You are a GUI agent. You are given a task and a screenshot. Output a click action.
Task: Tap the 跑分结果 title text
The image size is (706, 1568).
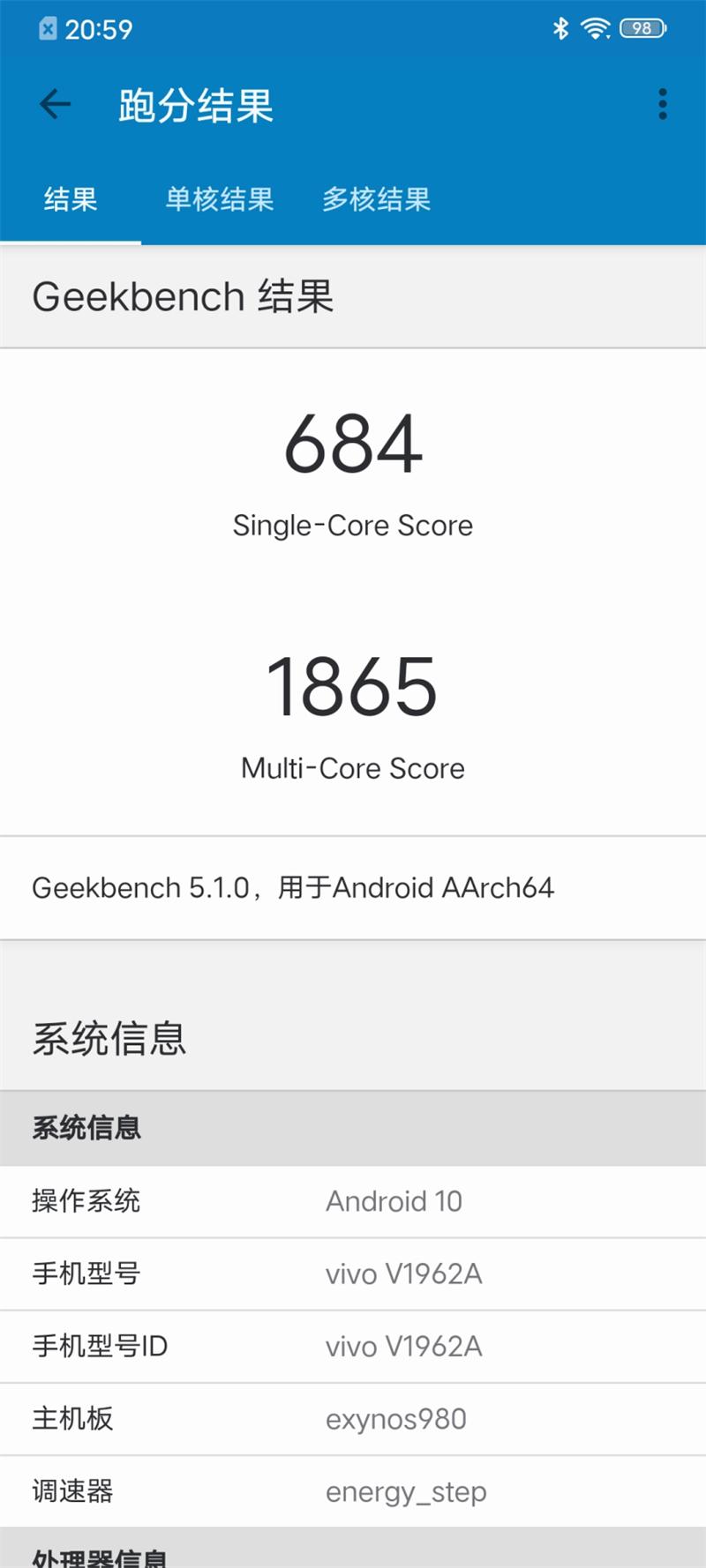coord(196,105)
